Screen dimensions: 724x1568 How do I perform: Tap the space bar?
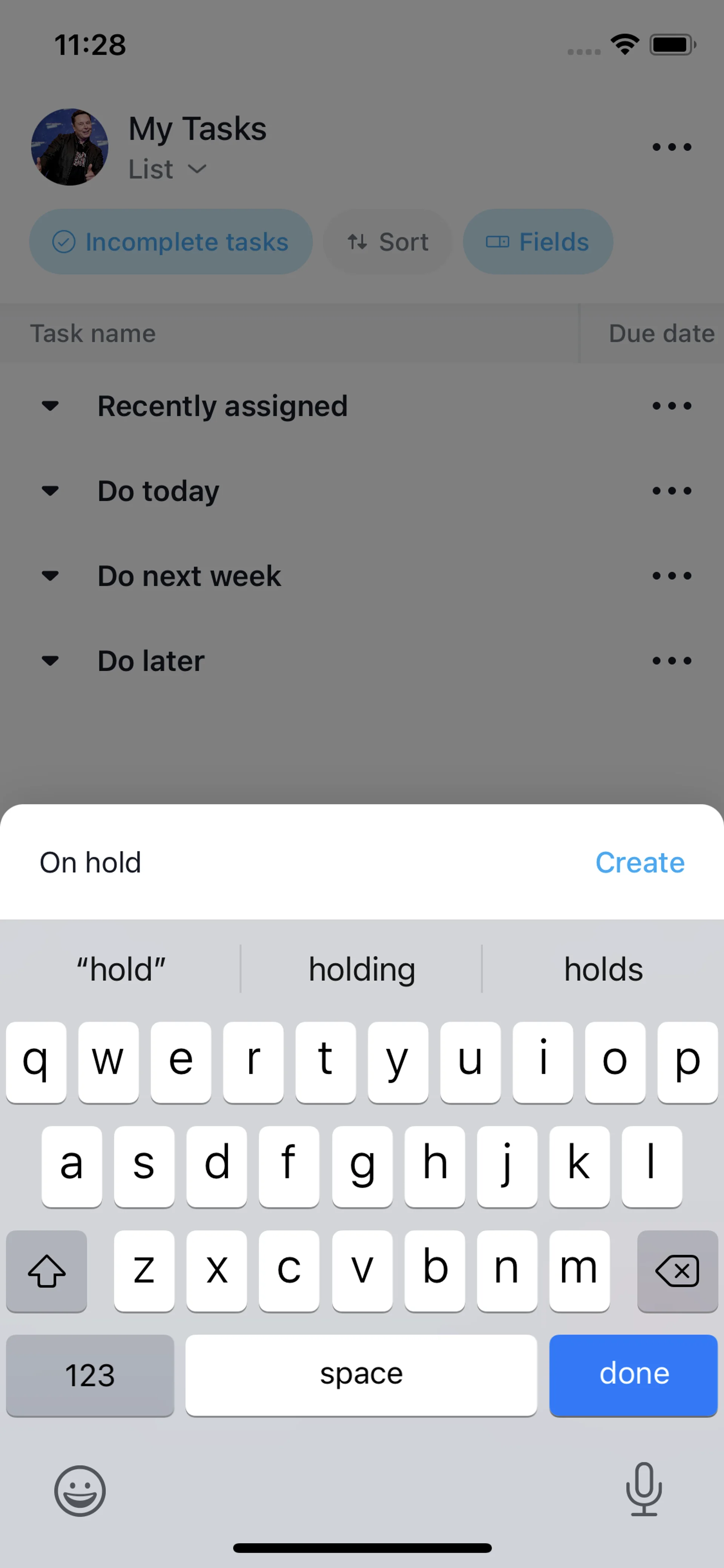361,1374
